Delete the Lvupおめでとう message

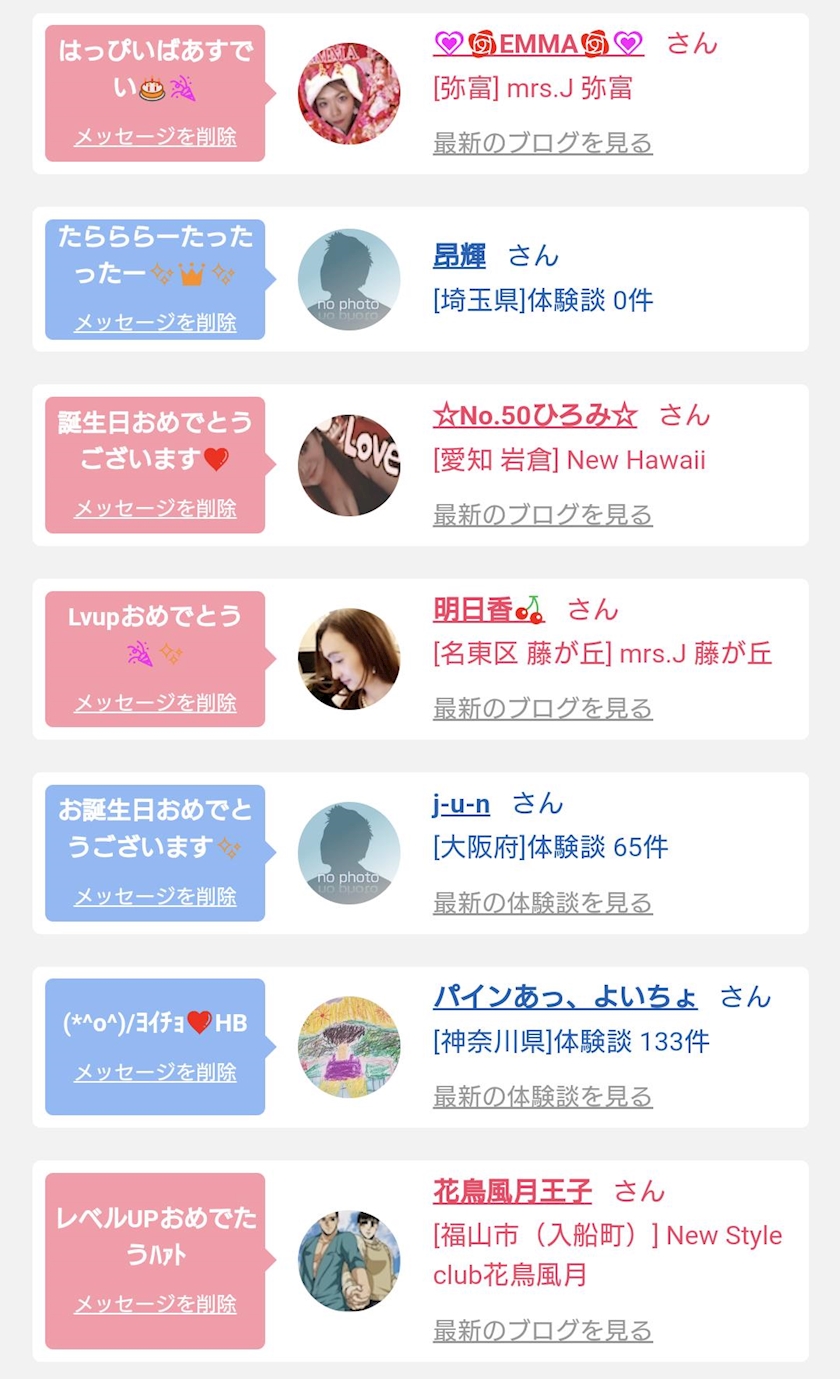155,703
